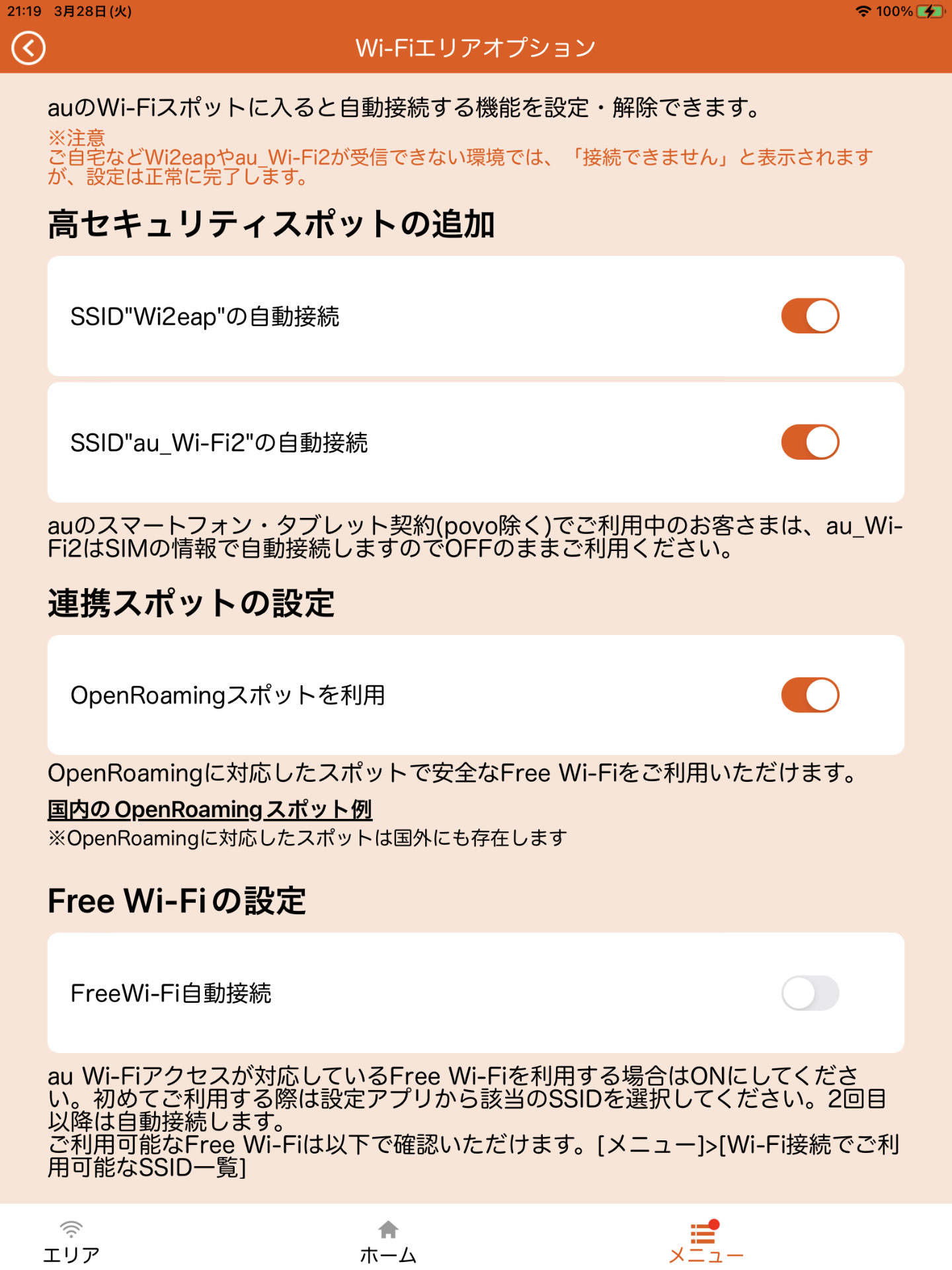Disable the SSID"Wi2eap" auto-connect toggle
The image size is (952, 1270).
(x=810, y=316)
